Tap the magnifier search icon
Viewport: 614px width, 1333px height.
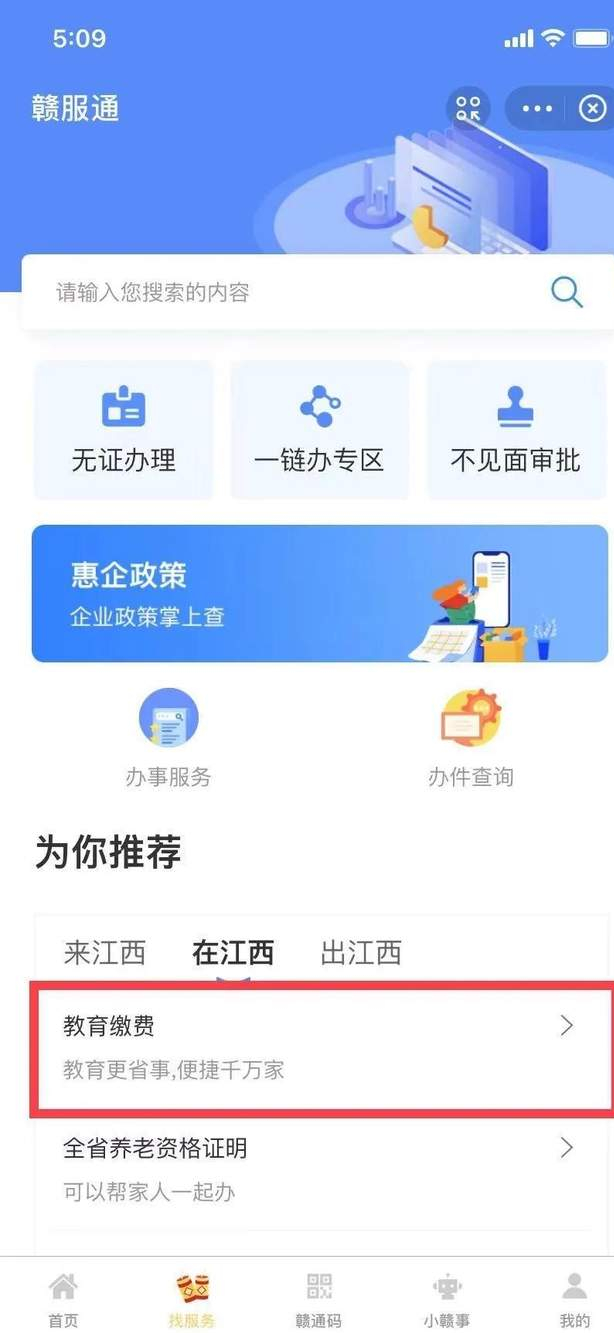pos(567,292)
